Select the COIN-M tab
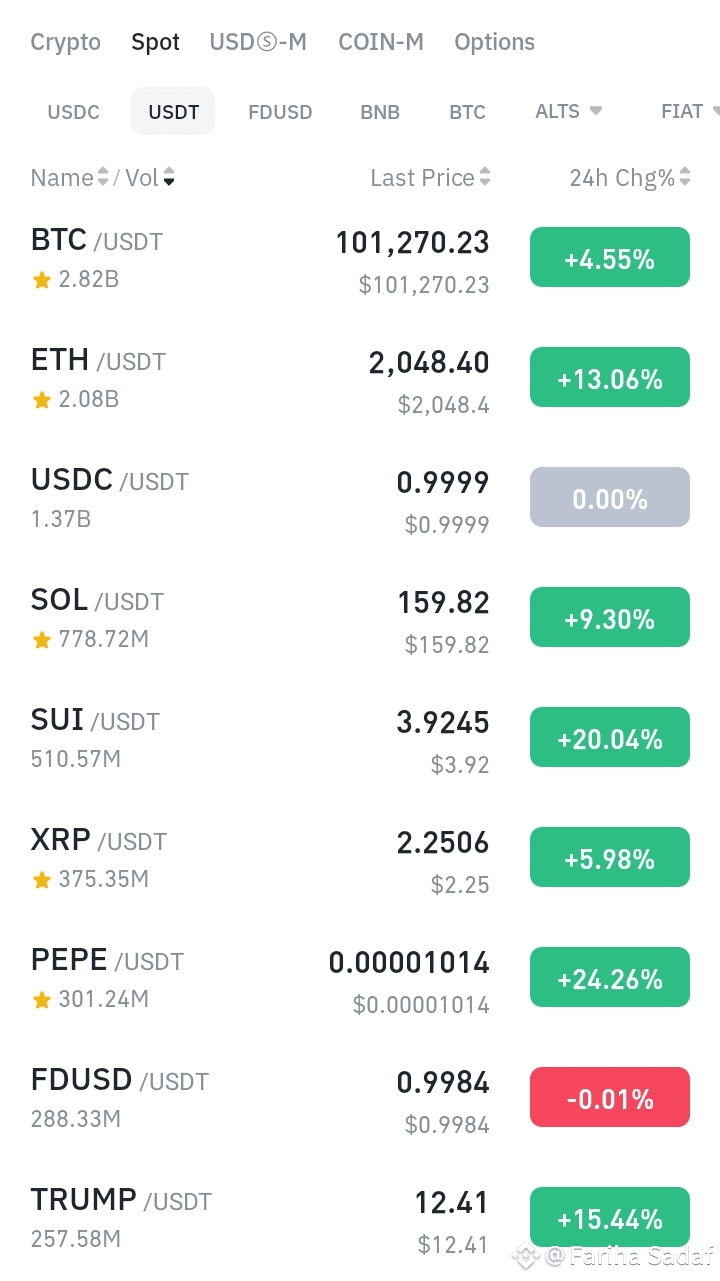This screenshot has height=1281, width=720. coord(381,42)
